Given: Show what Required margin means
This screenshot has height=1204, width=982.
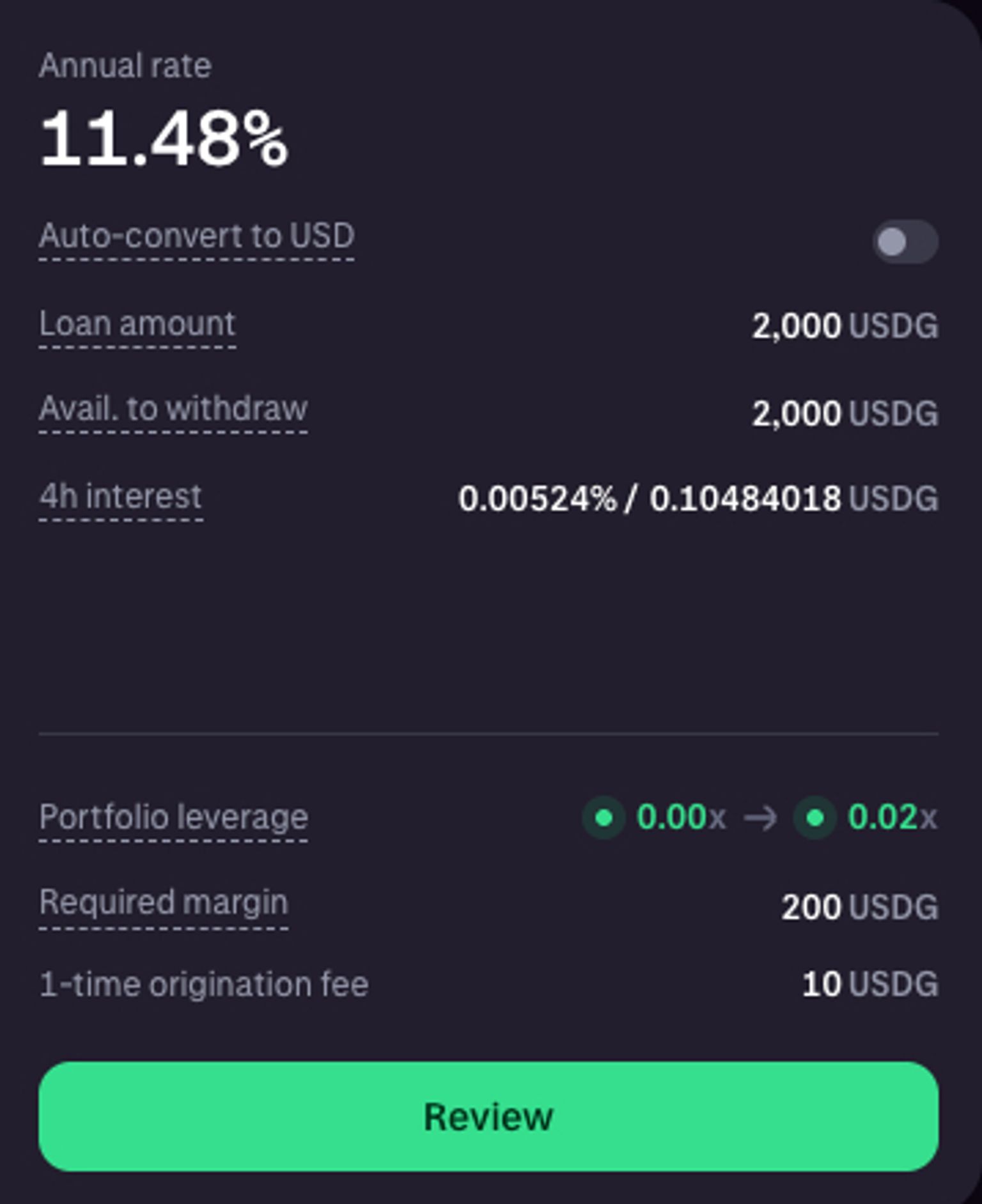Looking at the screenshot, I should click(x=164, y=902).
